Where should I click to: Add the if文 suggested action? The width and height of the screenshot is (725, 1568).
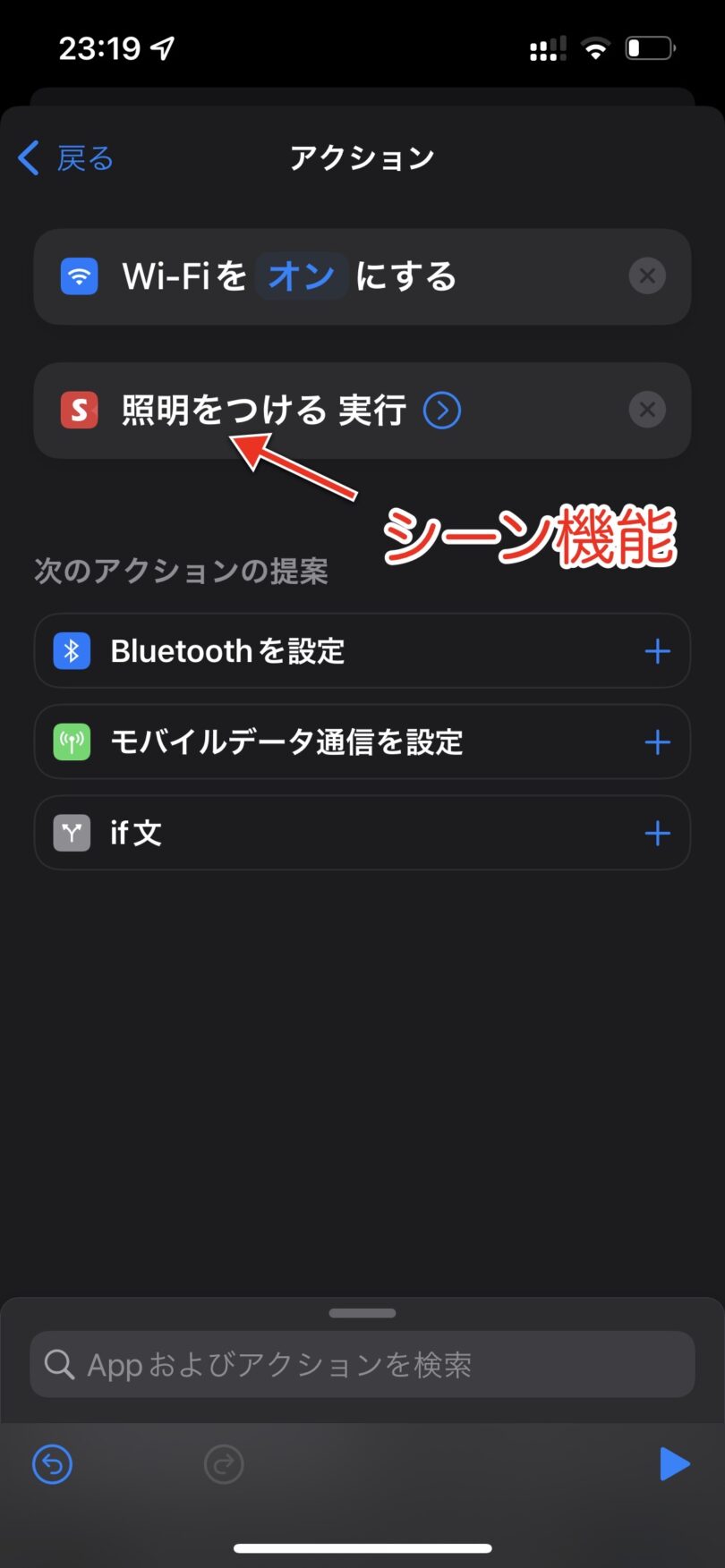tap(657, 834)
